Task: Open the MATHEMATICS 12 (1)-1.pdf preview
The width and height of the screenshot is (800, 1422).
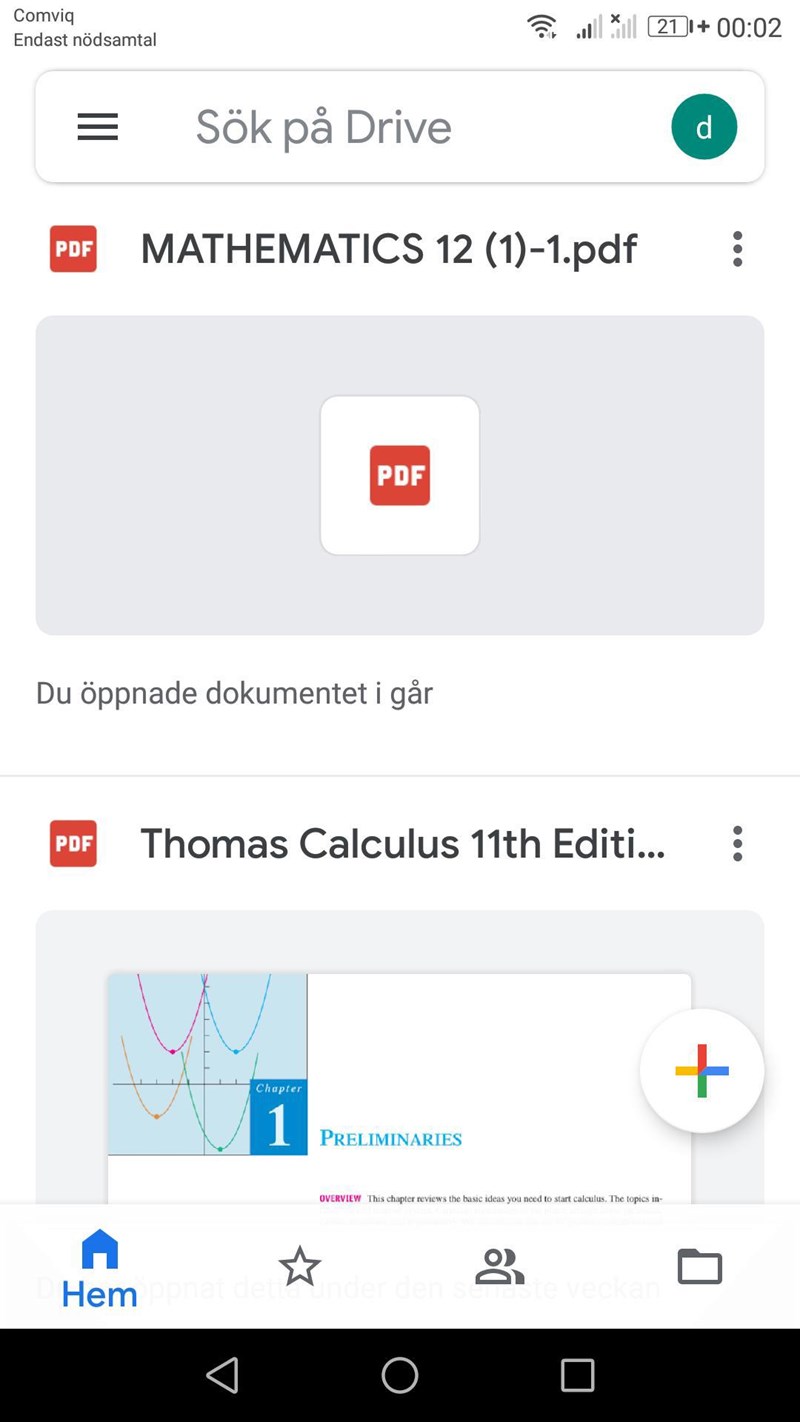Action: tap(400, 475)
